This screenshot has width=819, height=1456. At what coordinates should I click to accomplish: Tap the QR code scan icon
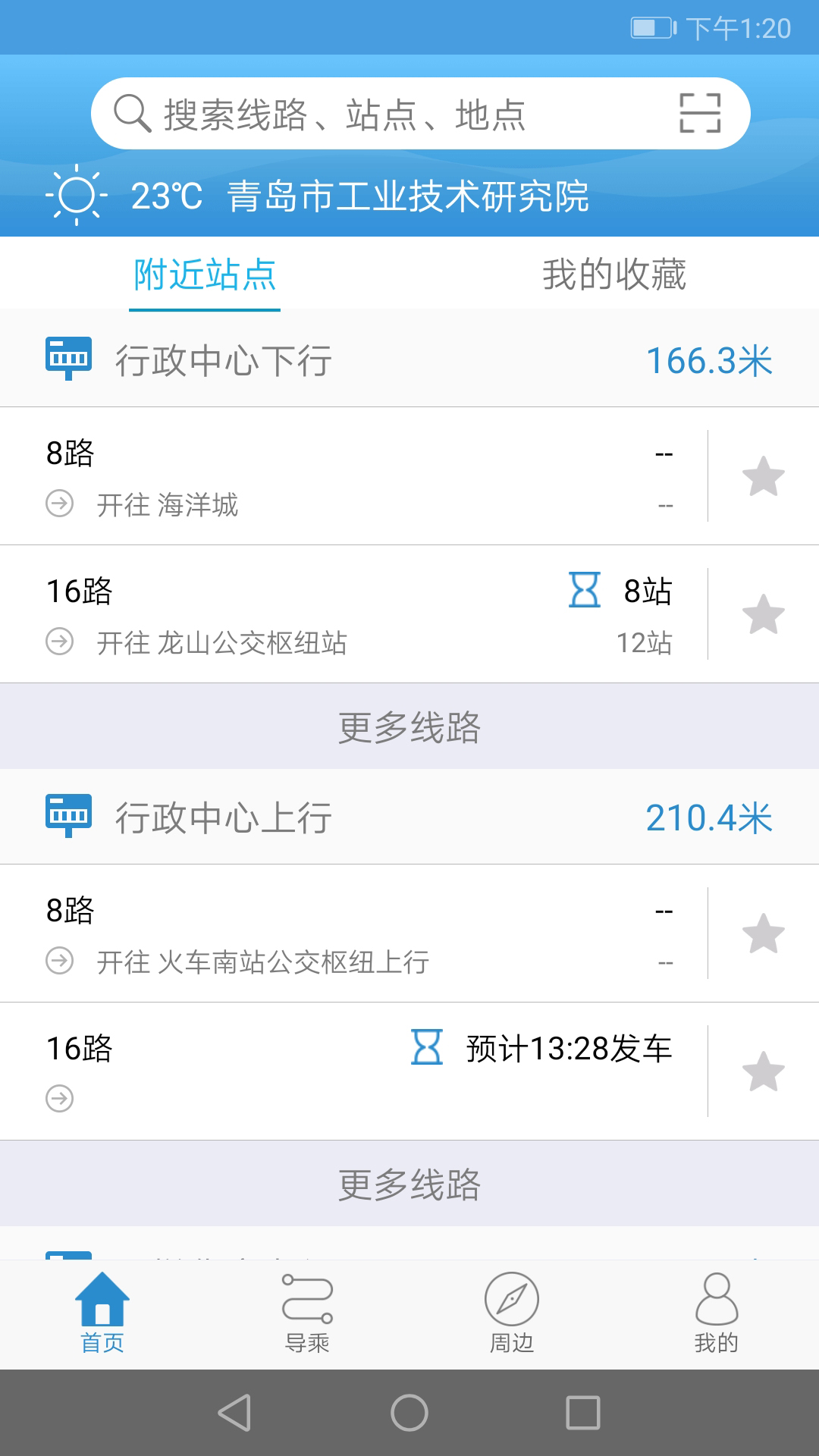(x=698, y=112)
